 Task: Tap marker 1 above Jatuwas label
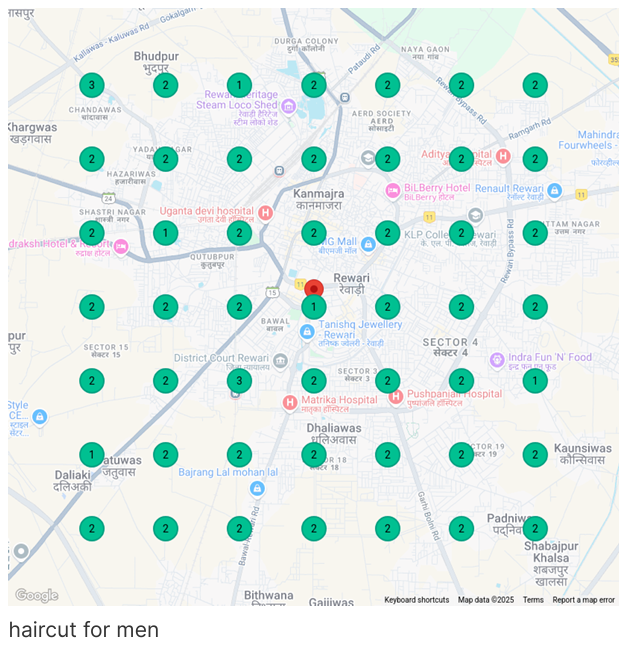pyautogui.click(x=92, y=455)
